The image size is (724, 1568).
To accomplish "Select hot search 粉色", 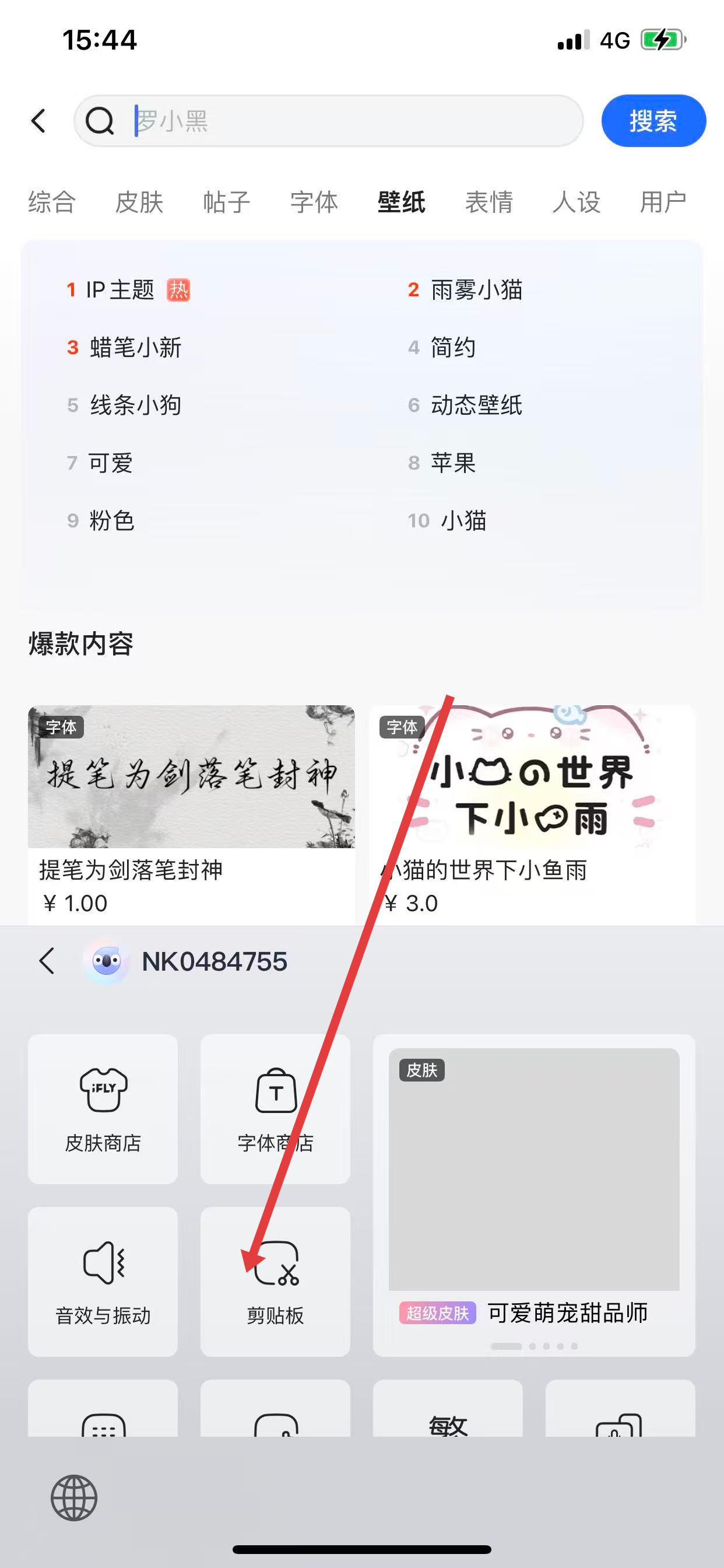I will 111,520.
